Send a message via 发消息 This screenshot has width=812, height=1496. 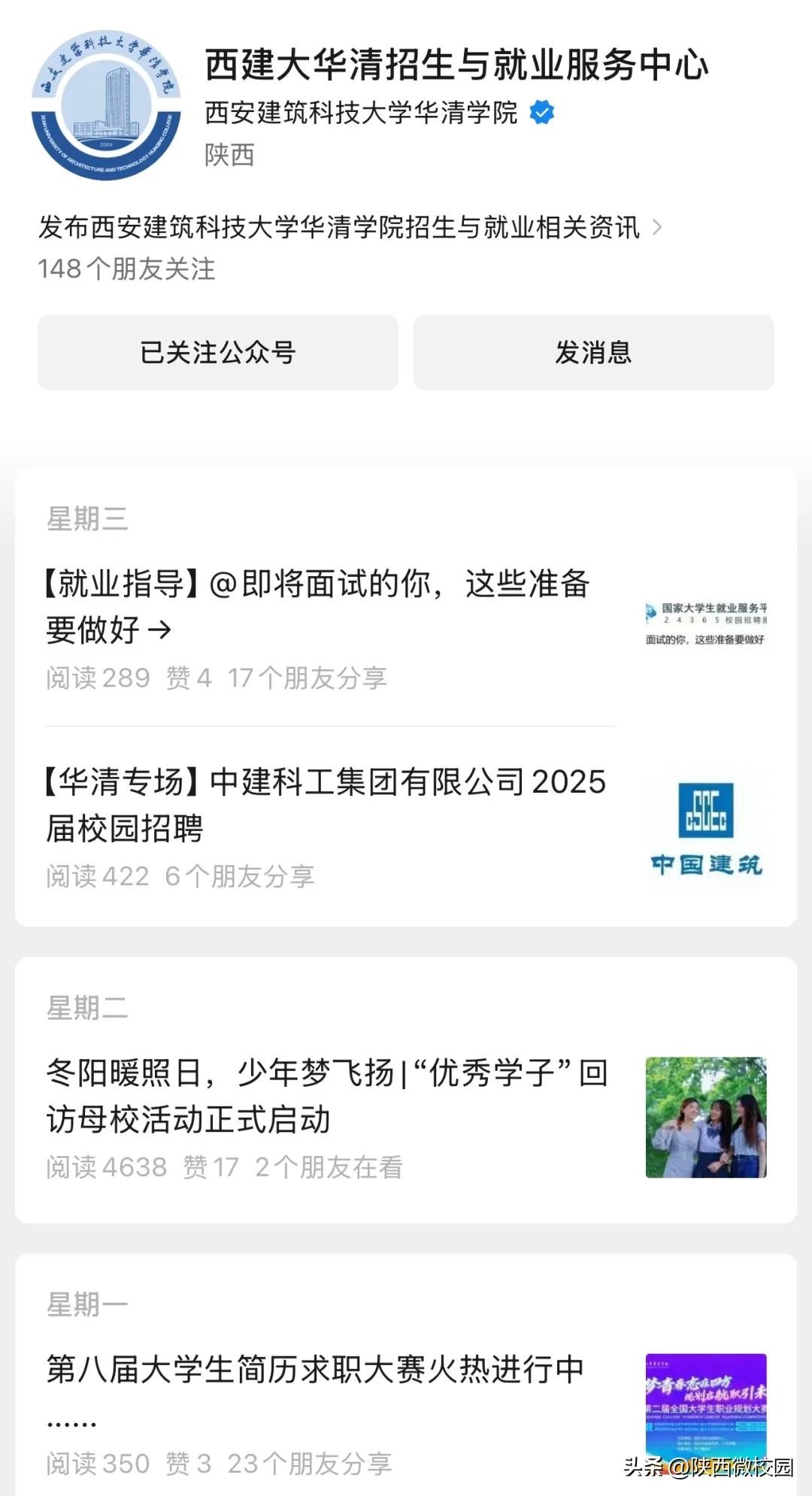tap(593, 352)
